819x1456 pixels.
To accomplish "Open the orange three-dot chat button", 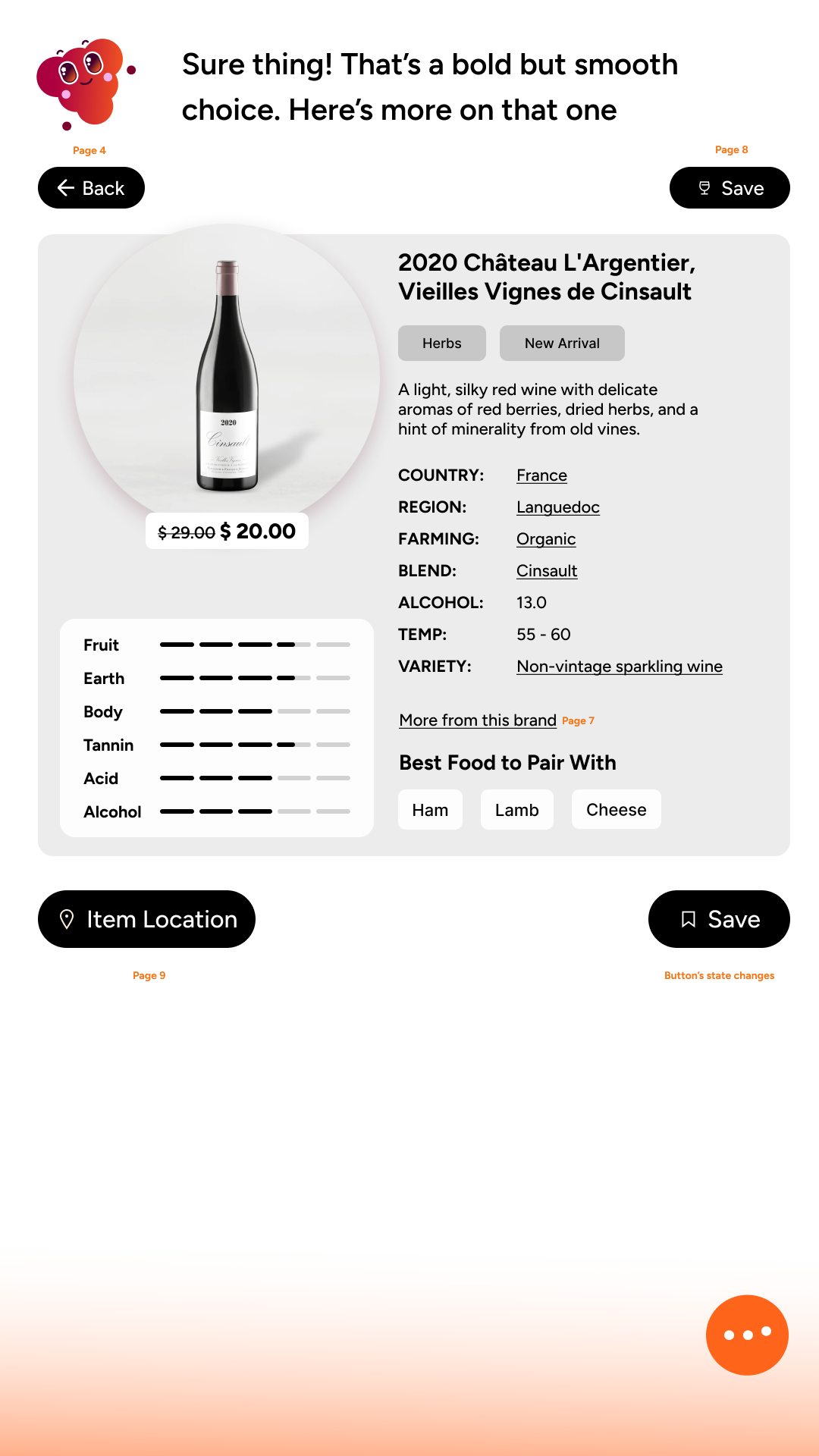I will coord(747,1335).
